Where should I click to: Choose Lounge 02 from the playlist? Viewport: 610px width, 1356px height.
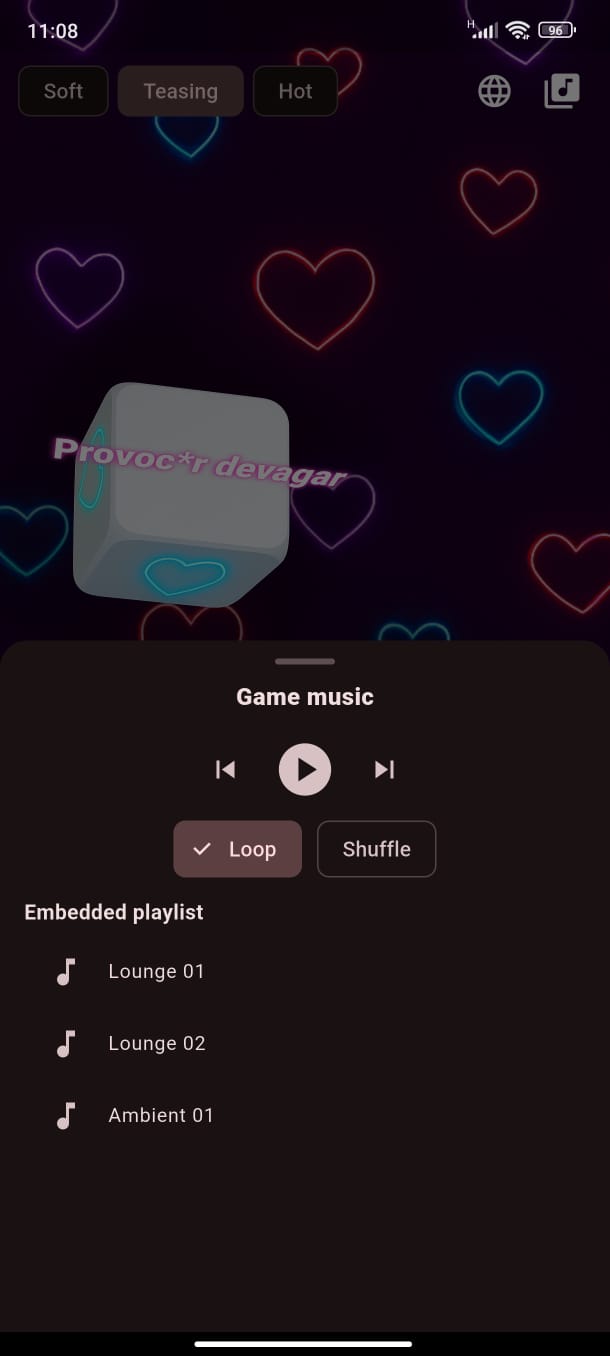pos(157,1043)
